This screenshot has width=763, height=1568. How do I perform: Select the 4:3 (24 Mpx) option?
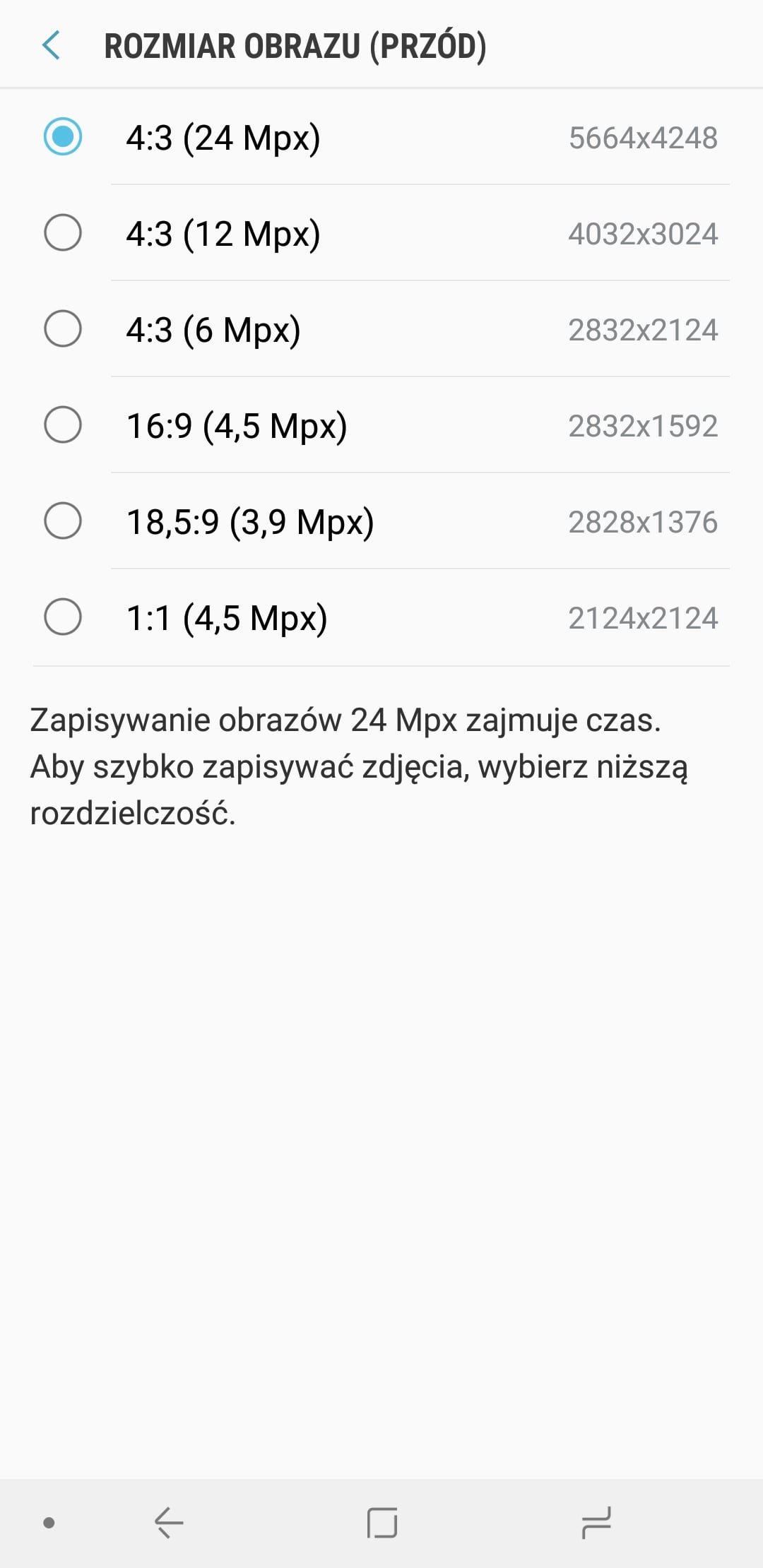pyautogui.click(x=381, y=137)
